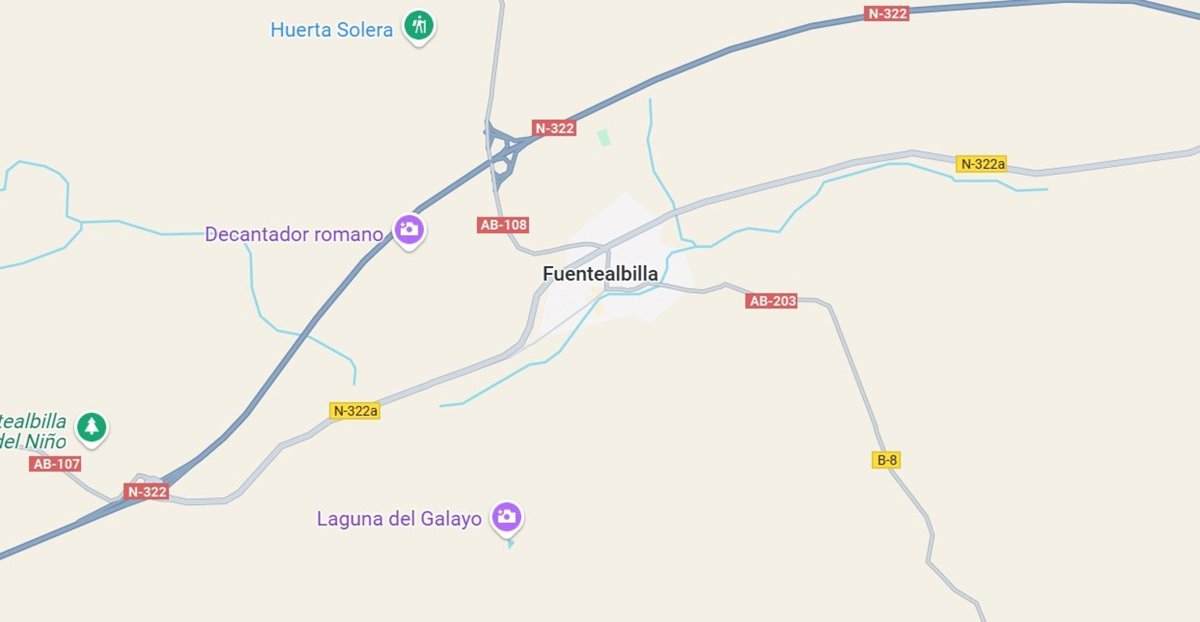The width and height of the screenshot is (1200, 622).
Task: Tap the green park marker with the tree icon
Action: click(92, 427)
